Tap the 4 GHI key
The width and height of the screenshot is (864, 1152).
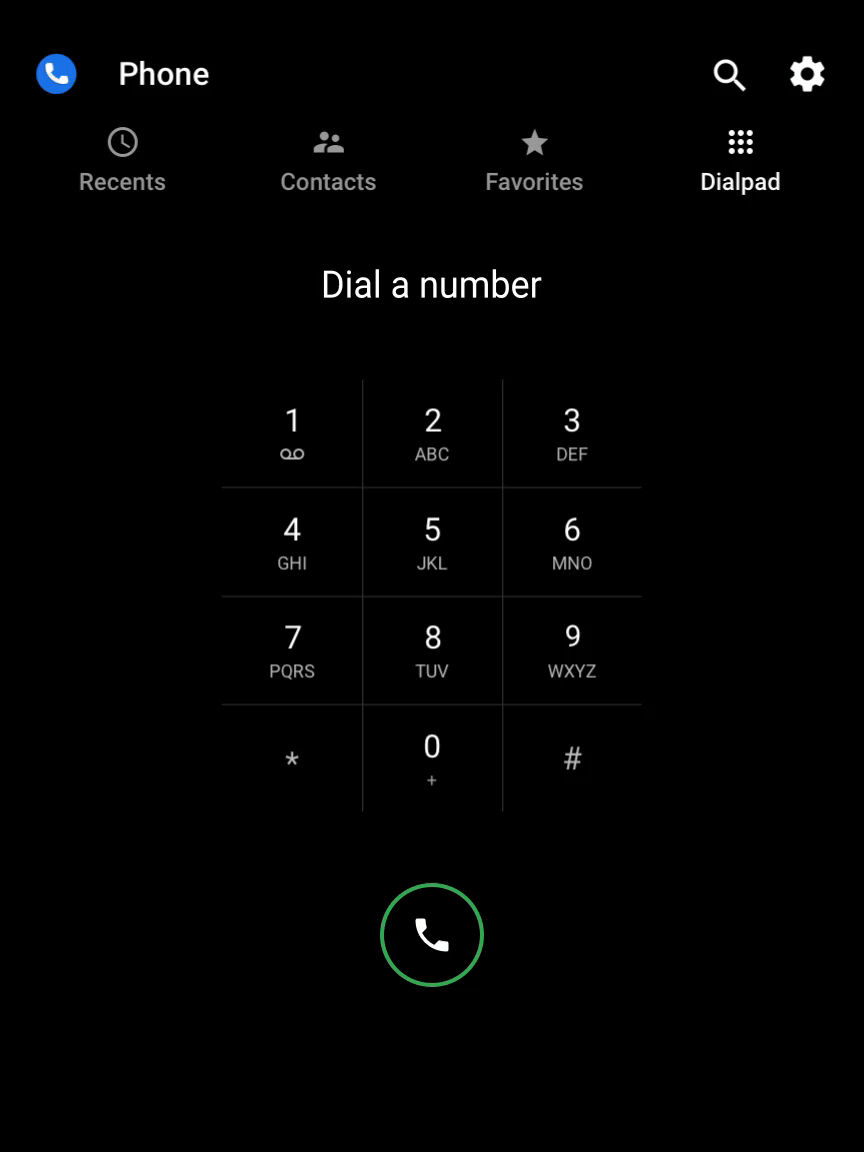[x=292, y=542]
